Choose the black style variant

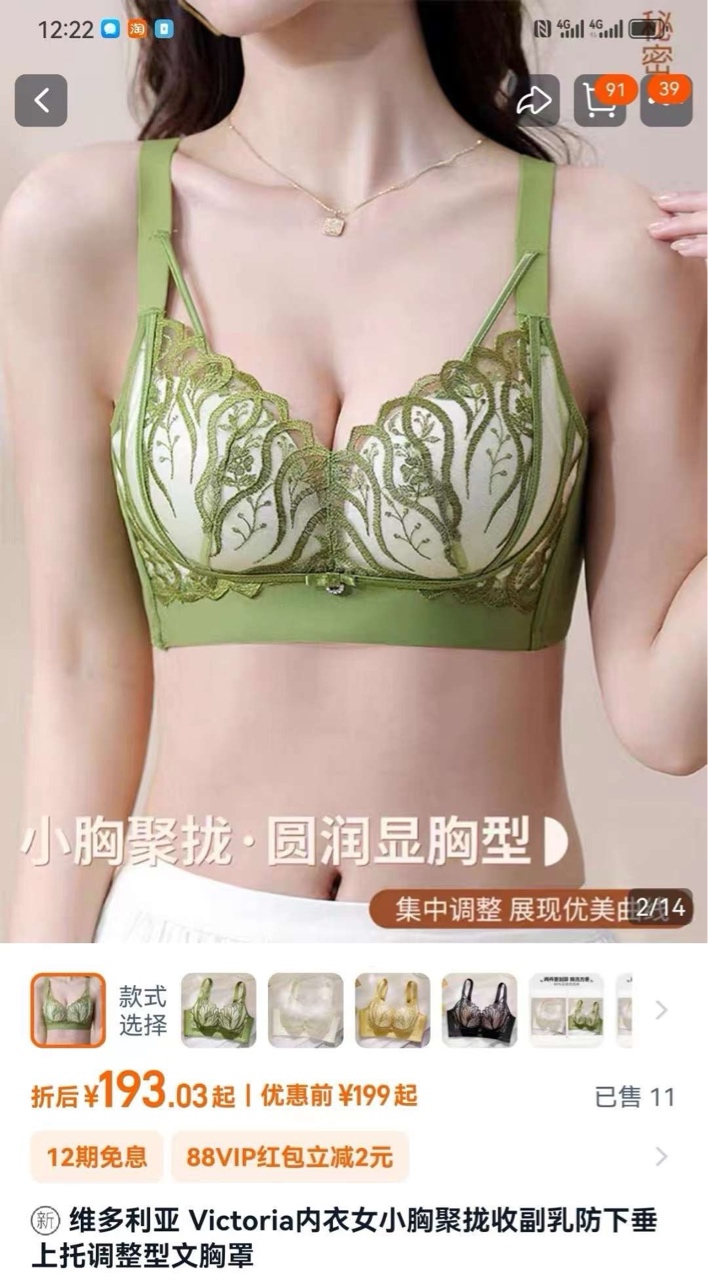(x=479, y=1010)
